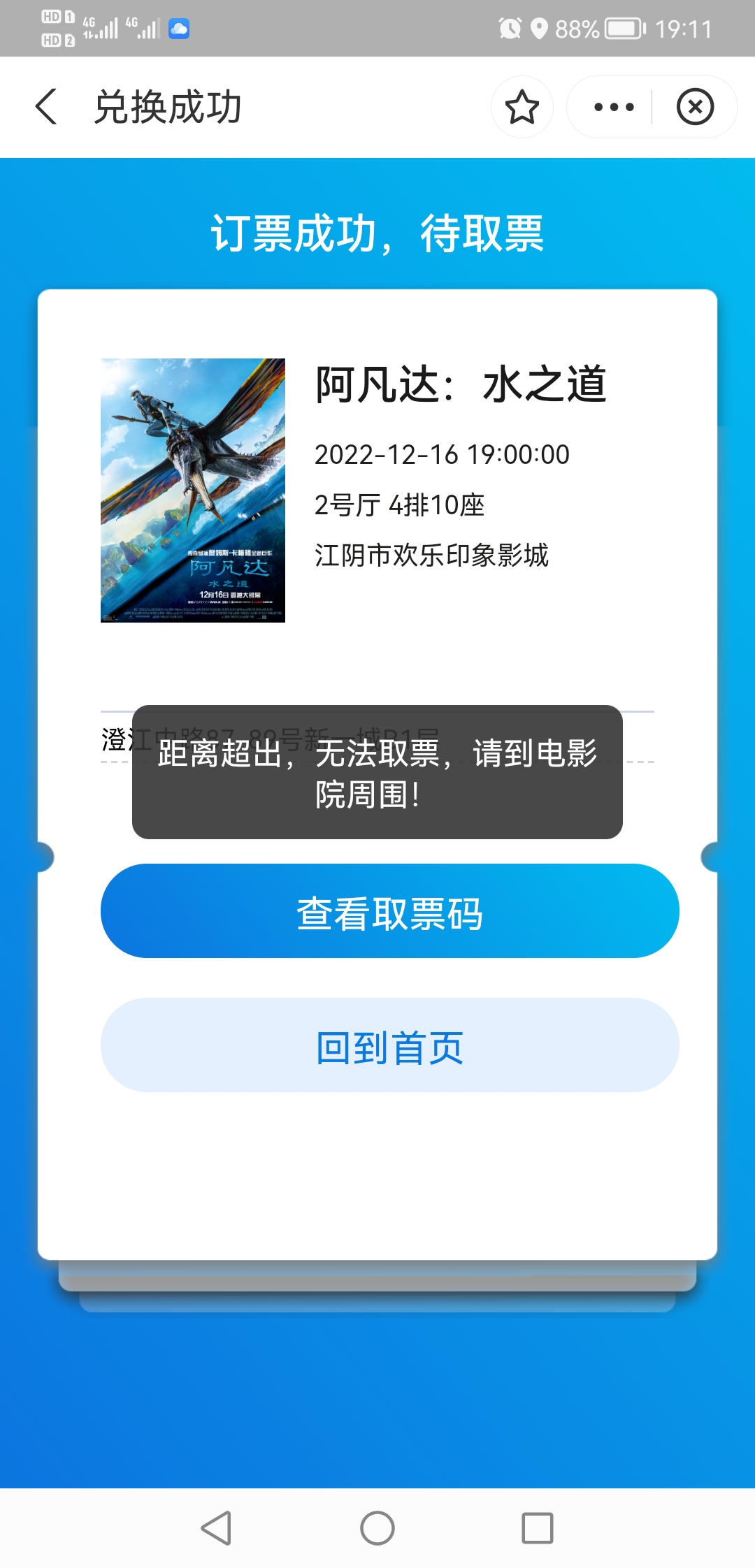755x1568 pixels.
Task: Go back using the header arrow
Action: (x=46, y=107)
